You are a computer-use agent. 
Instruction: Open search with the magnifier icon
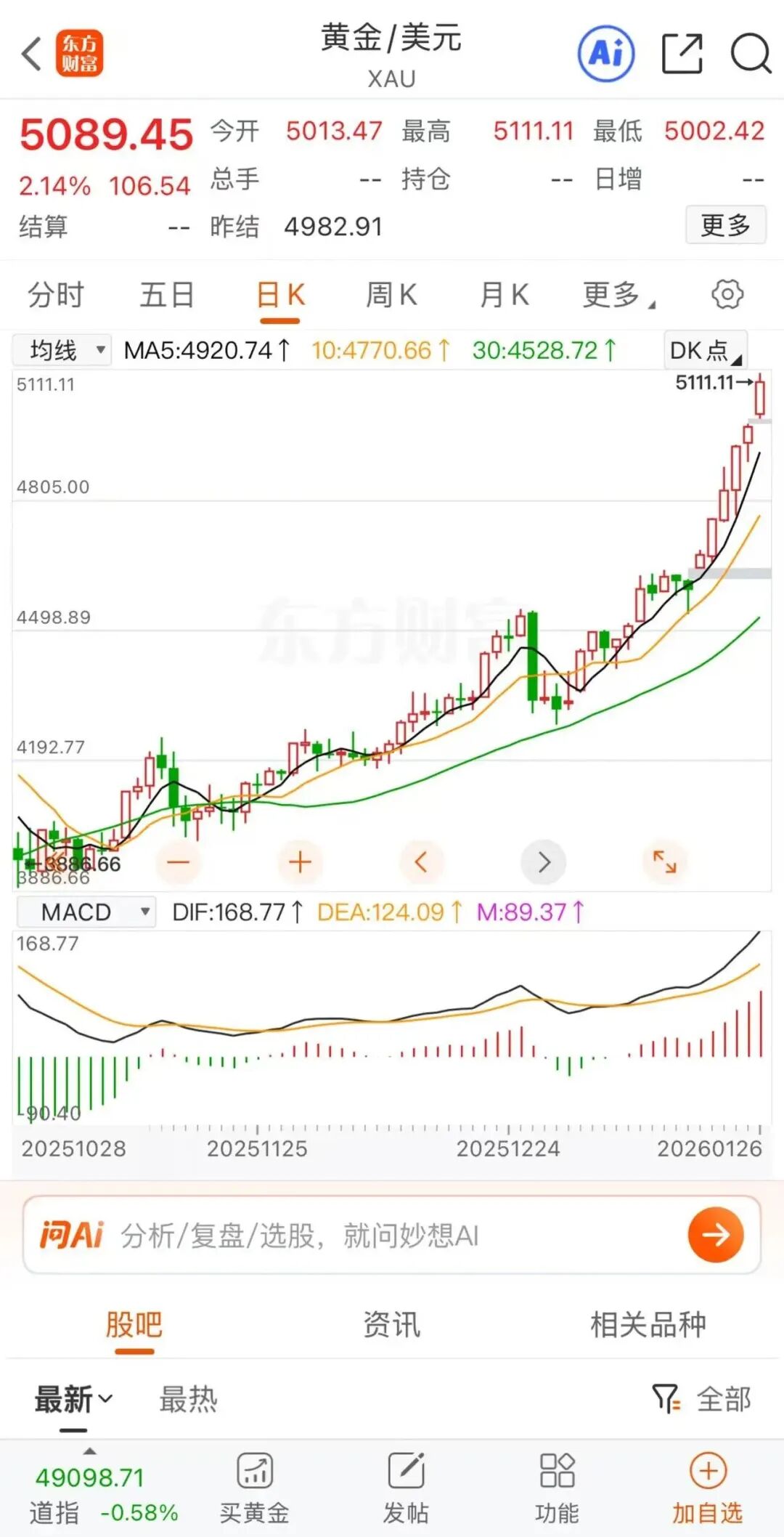pyautogui.click(x=750, y=54)
